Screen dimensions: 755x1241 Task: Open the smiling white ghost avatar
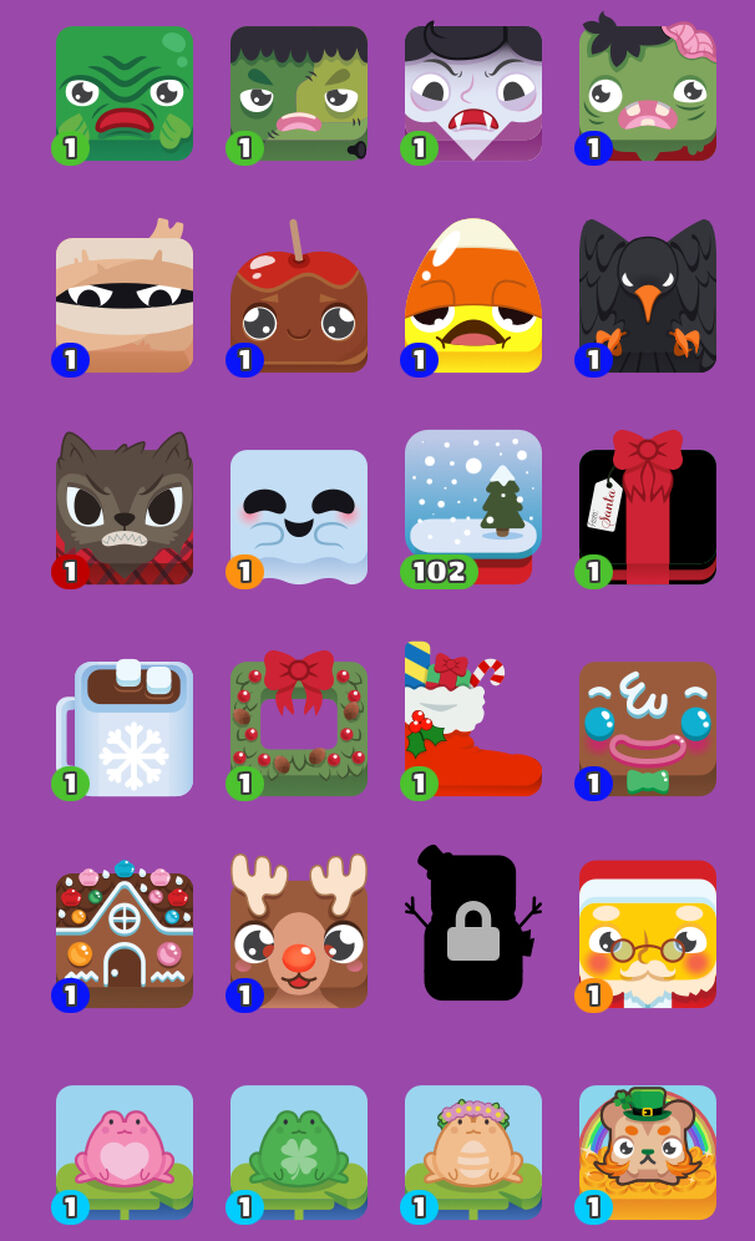(298, 514)
